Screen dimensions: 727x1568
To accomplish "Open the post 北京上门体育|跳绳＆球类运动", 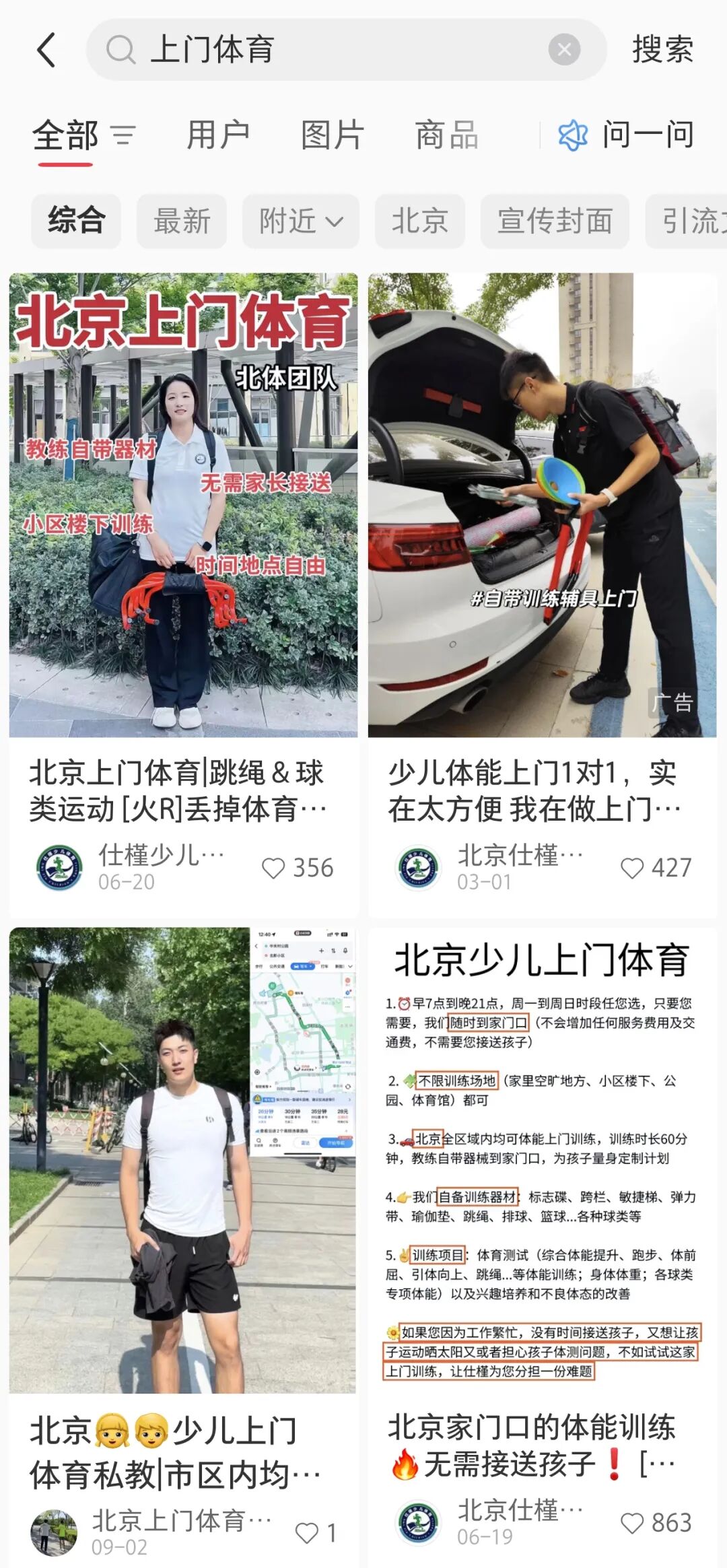I will click(x=183, y=505).
